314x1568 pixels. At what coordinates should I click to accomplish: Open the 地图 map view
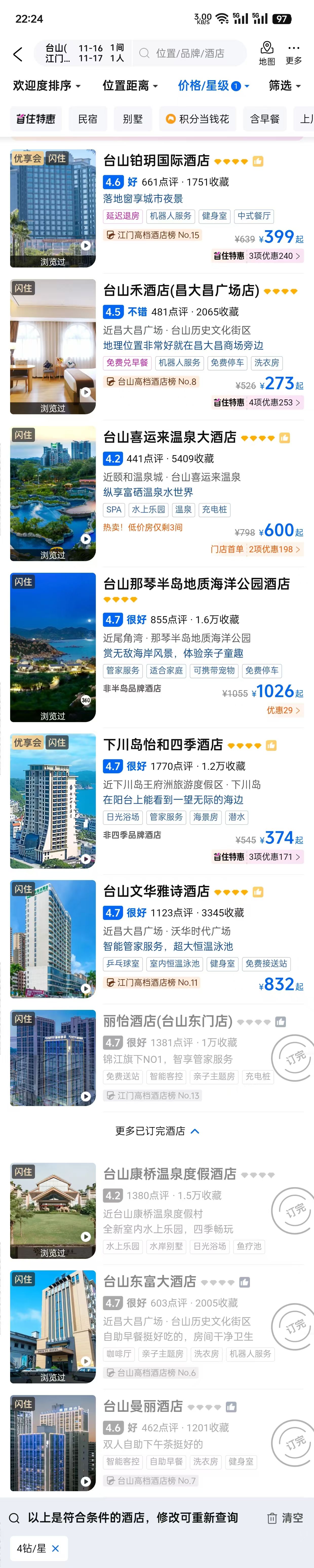point(267,54)
